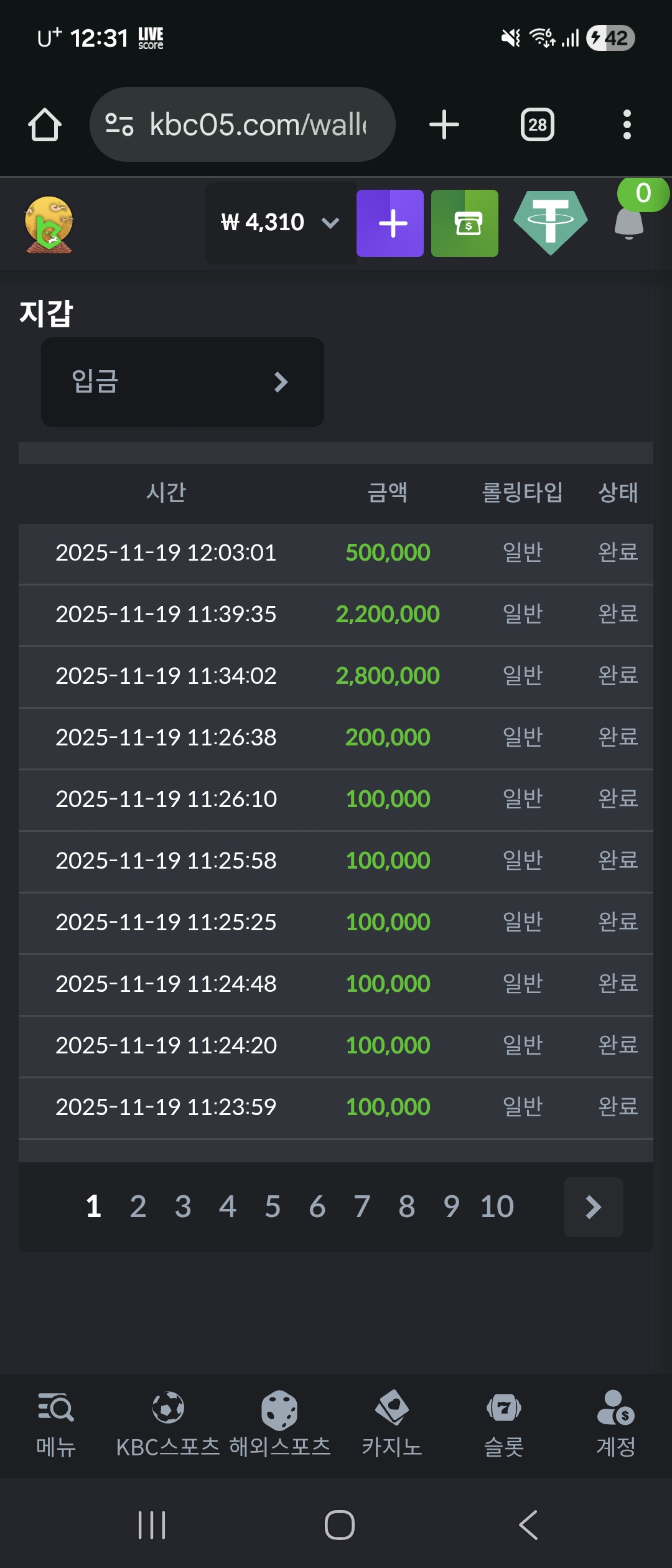Open the green cash withdrawal button
Image resolution: width=672 pixels, height=1568 pixels.
pyautogui.click(x=465, y=223)
